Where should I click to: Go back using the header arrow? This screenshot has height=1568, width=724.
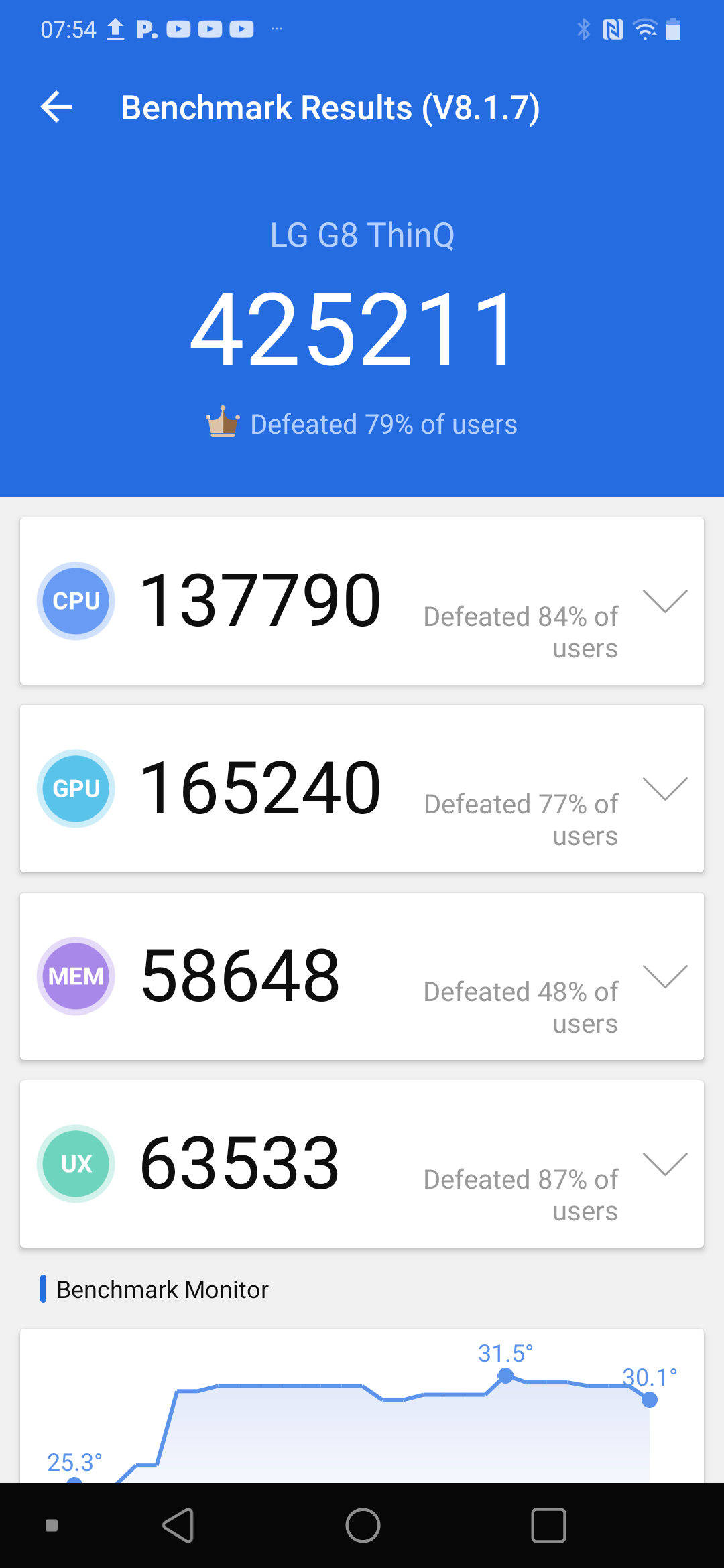56,107
